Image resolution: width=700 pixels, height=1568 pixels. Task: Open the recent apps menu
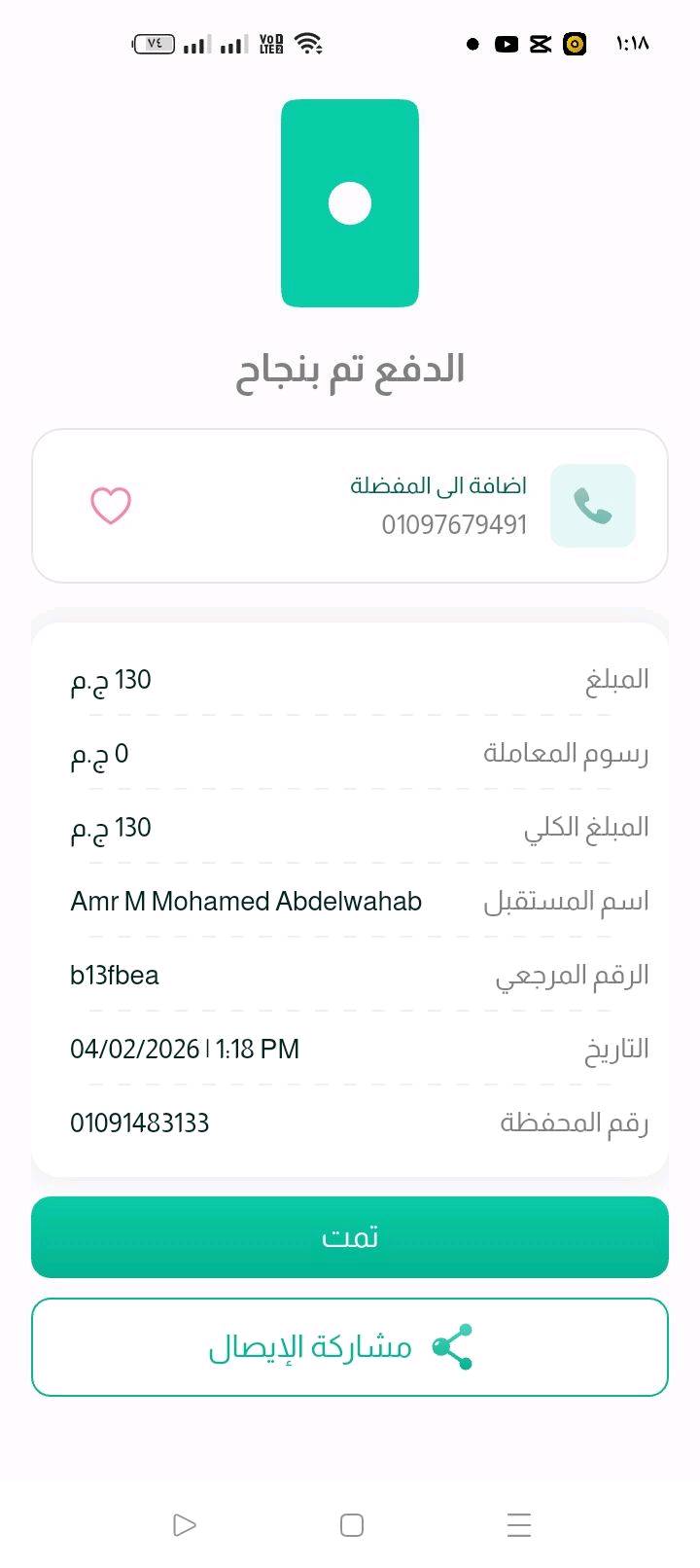coord(519,1524)
